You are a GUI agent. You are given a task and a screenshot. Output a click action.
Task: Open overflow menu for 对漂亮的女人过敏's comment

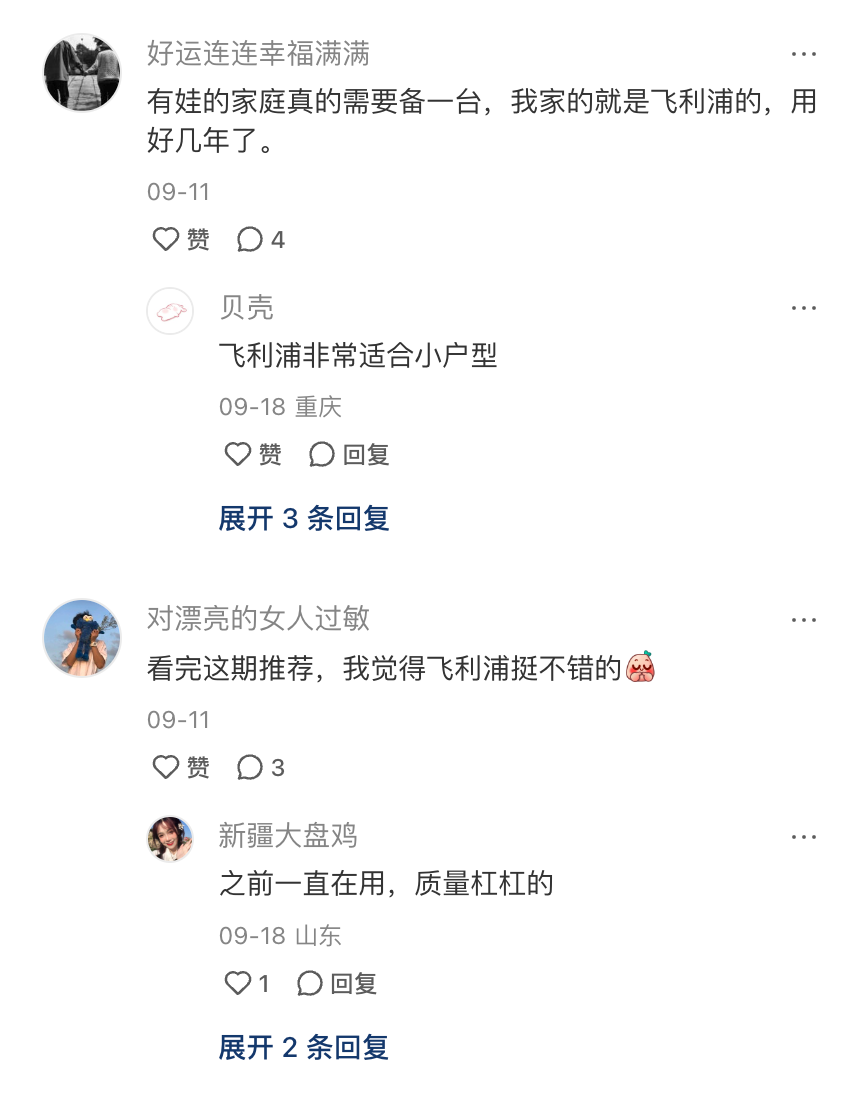pyautogui.click(x=803, y=620)
